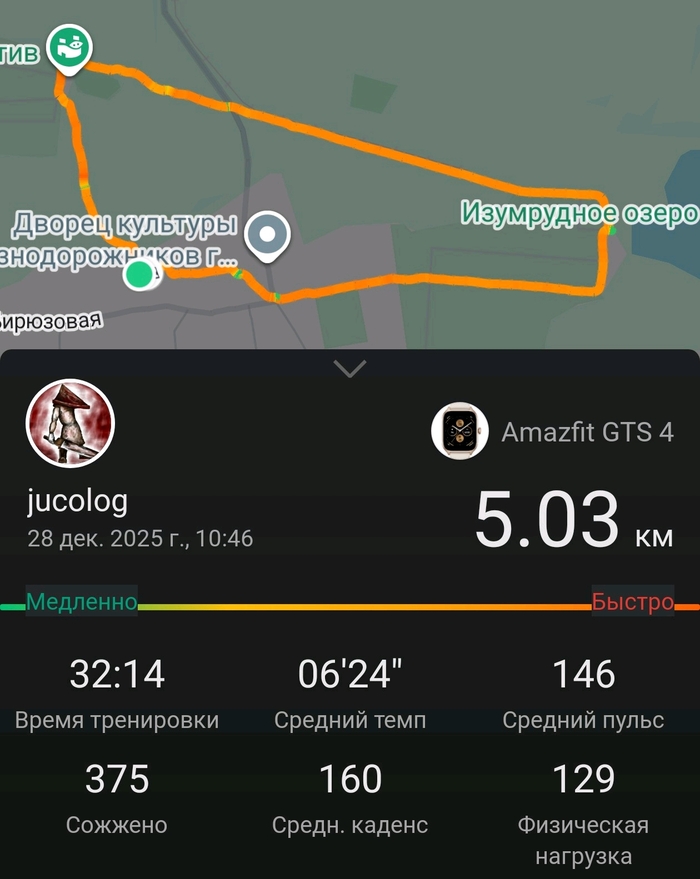Collapse the workout details panel chevron
This screenshot has width=700, height=879.
350,369
